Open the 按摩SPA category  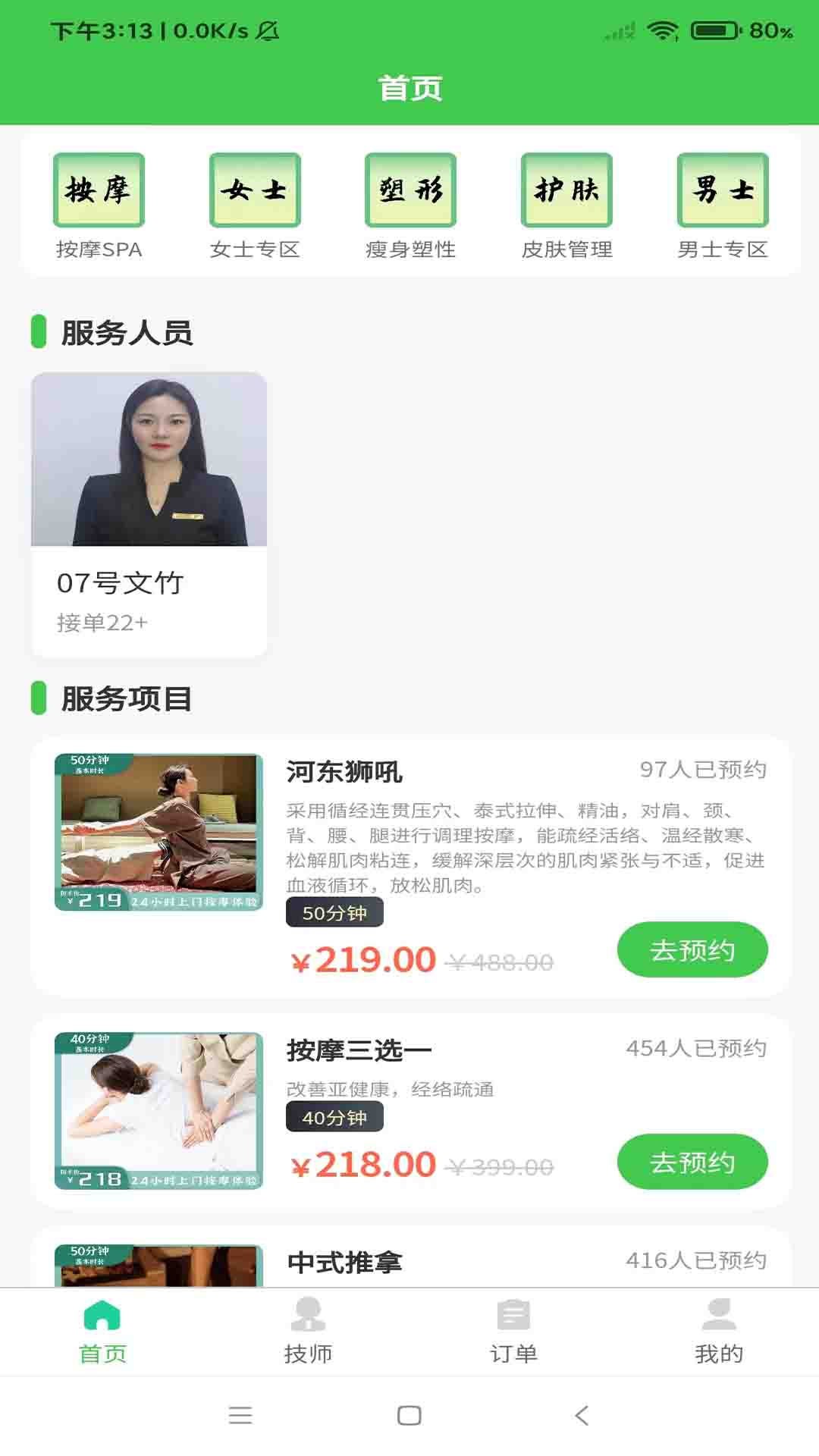click(x=99, y=206)
